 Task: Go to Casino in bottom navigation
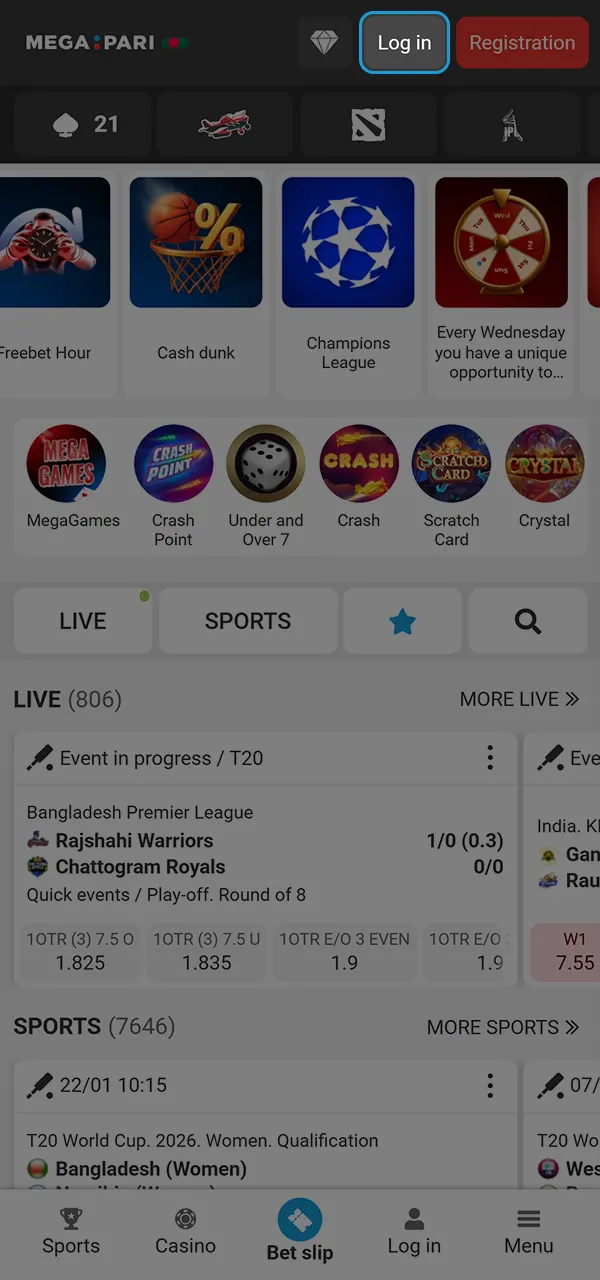click(185, 1232)
